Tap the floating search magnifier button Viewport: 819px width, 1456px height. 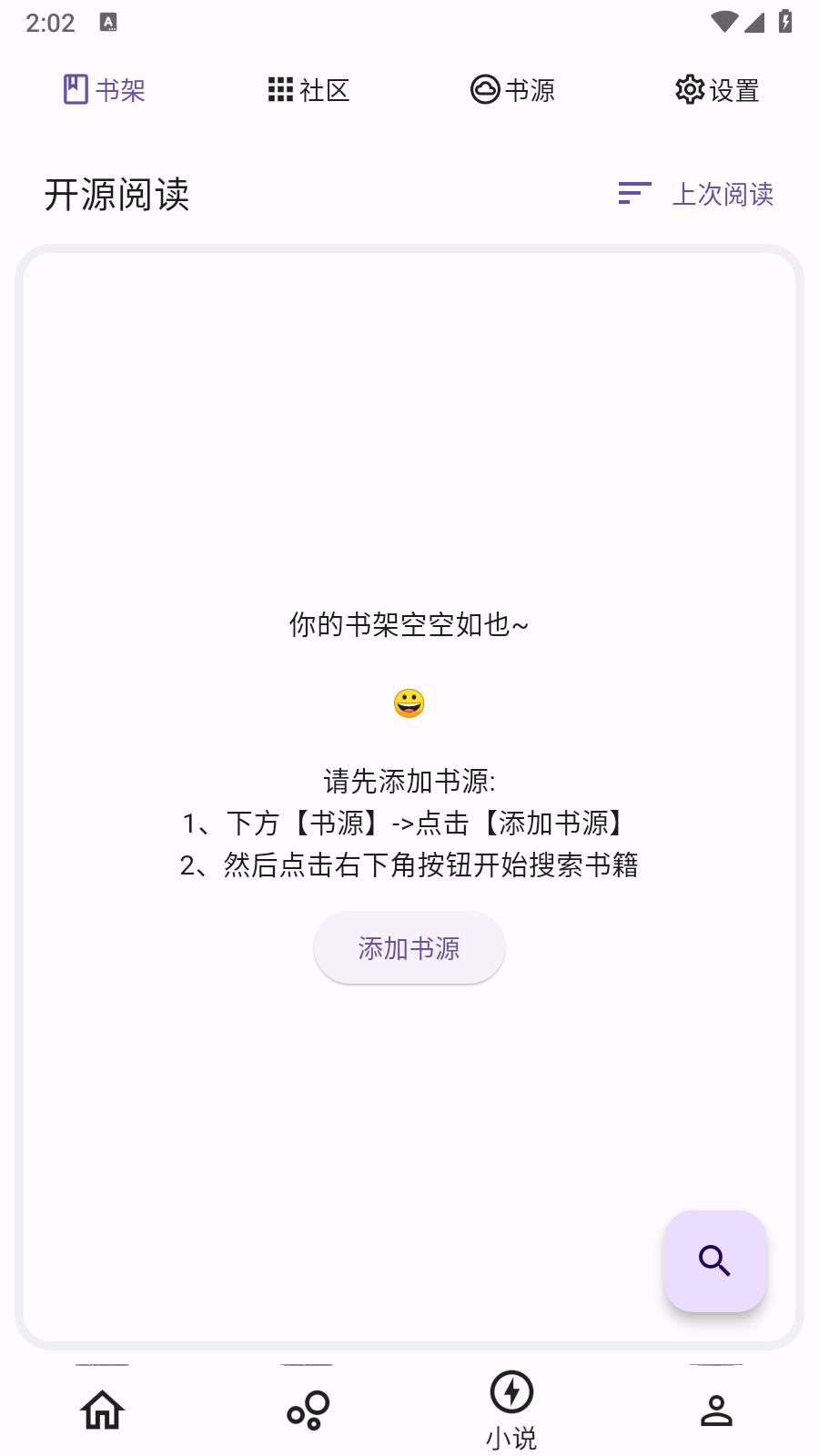715,1261
